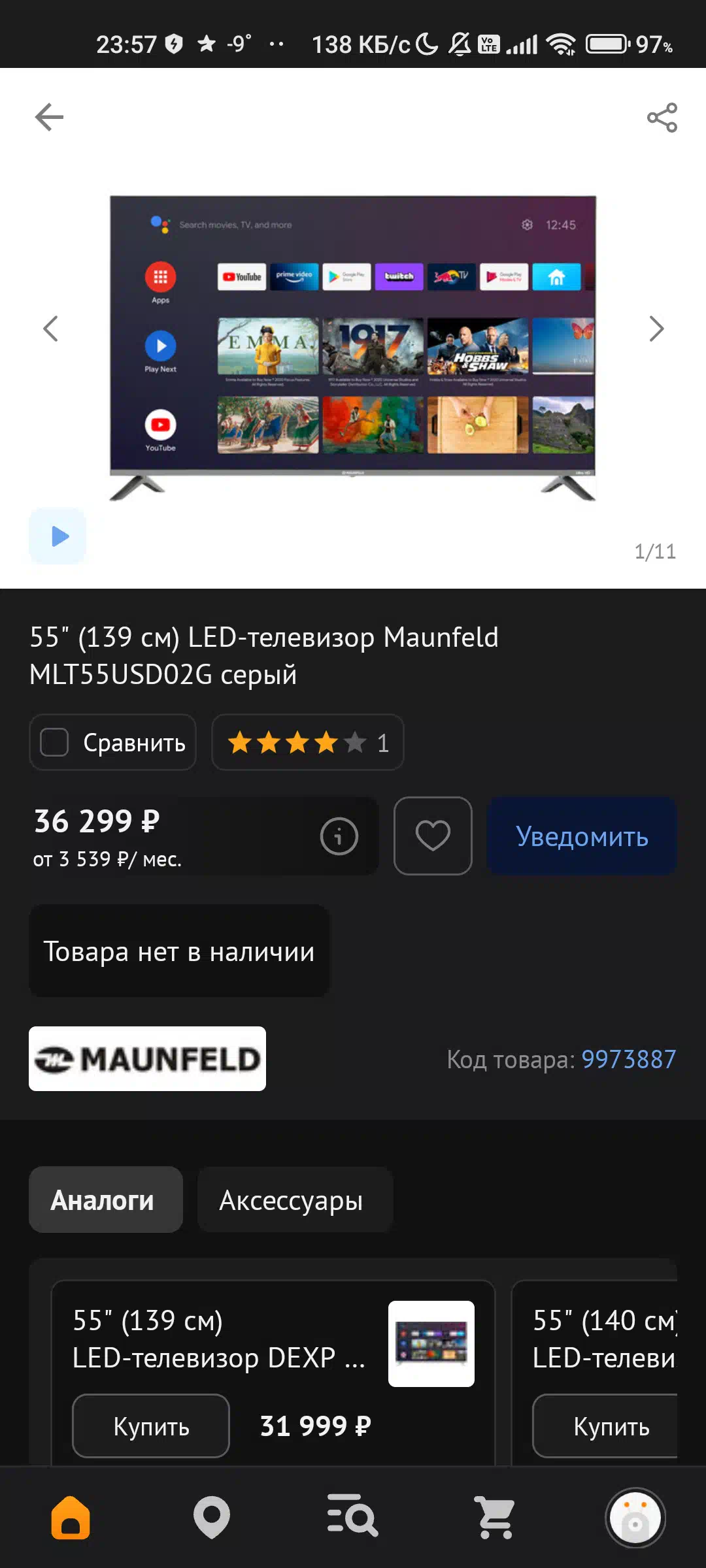View price info details
706x1568 pixels.
[339, 836]
